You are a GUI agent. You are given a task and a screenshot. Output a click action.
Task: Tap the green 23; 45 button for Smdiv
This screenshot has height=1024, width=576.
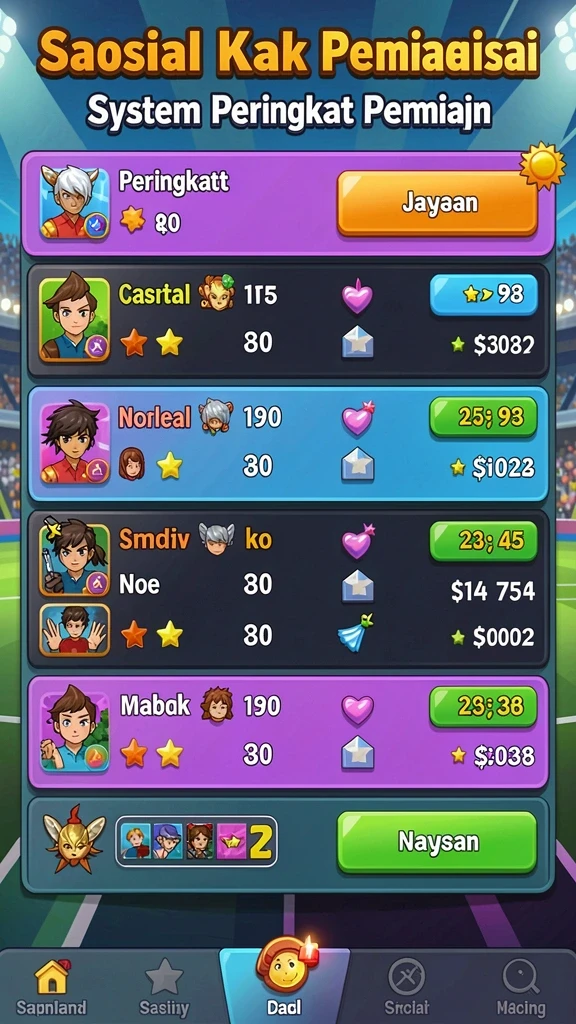pyautogui.click(x=483, y=541)
